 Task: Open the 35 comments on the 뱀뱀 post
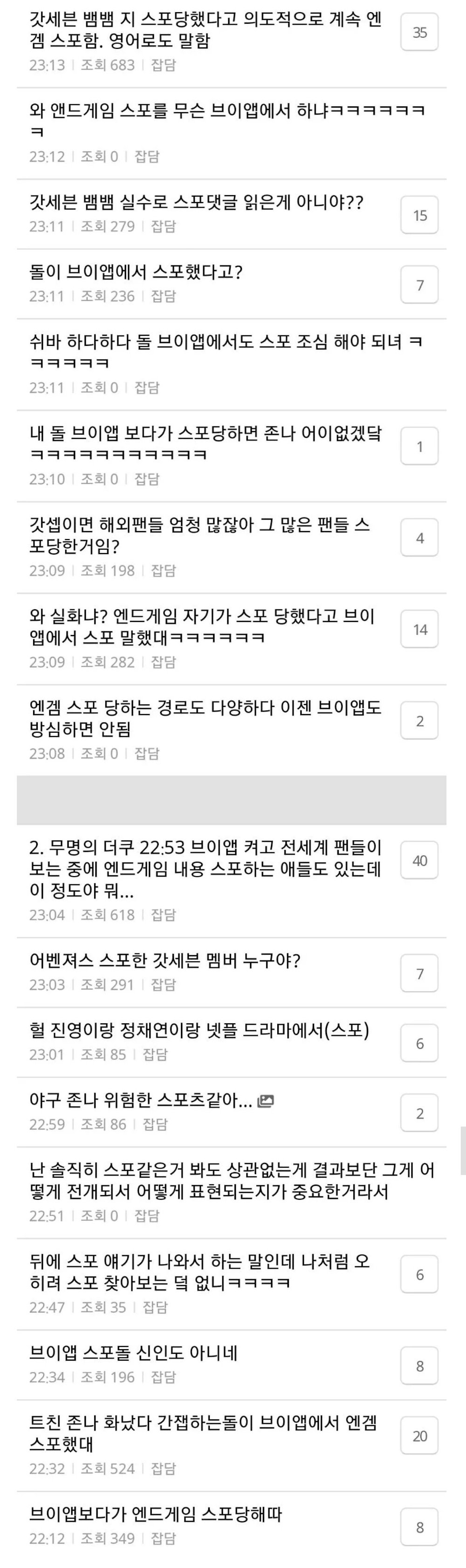(419, 32)
